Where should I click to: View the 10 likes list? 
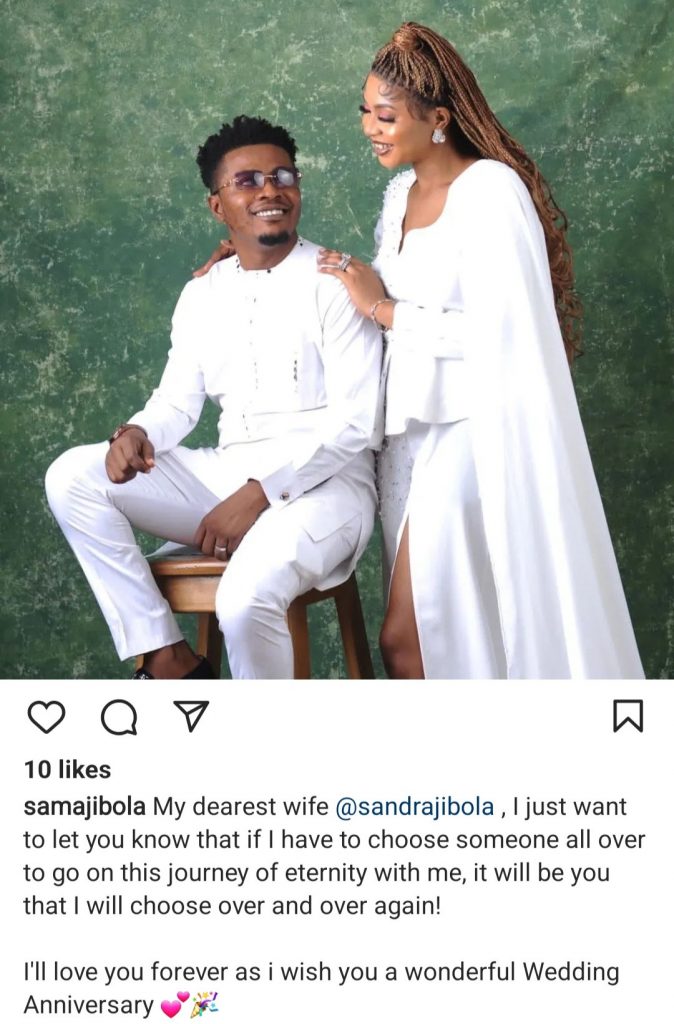point(67,769)
